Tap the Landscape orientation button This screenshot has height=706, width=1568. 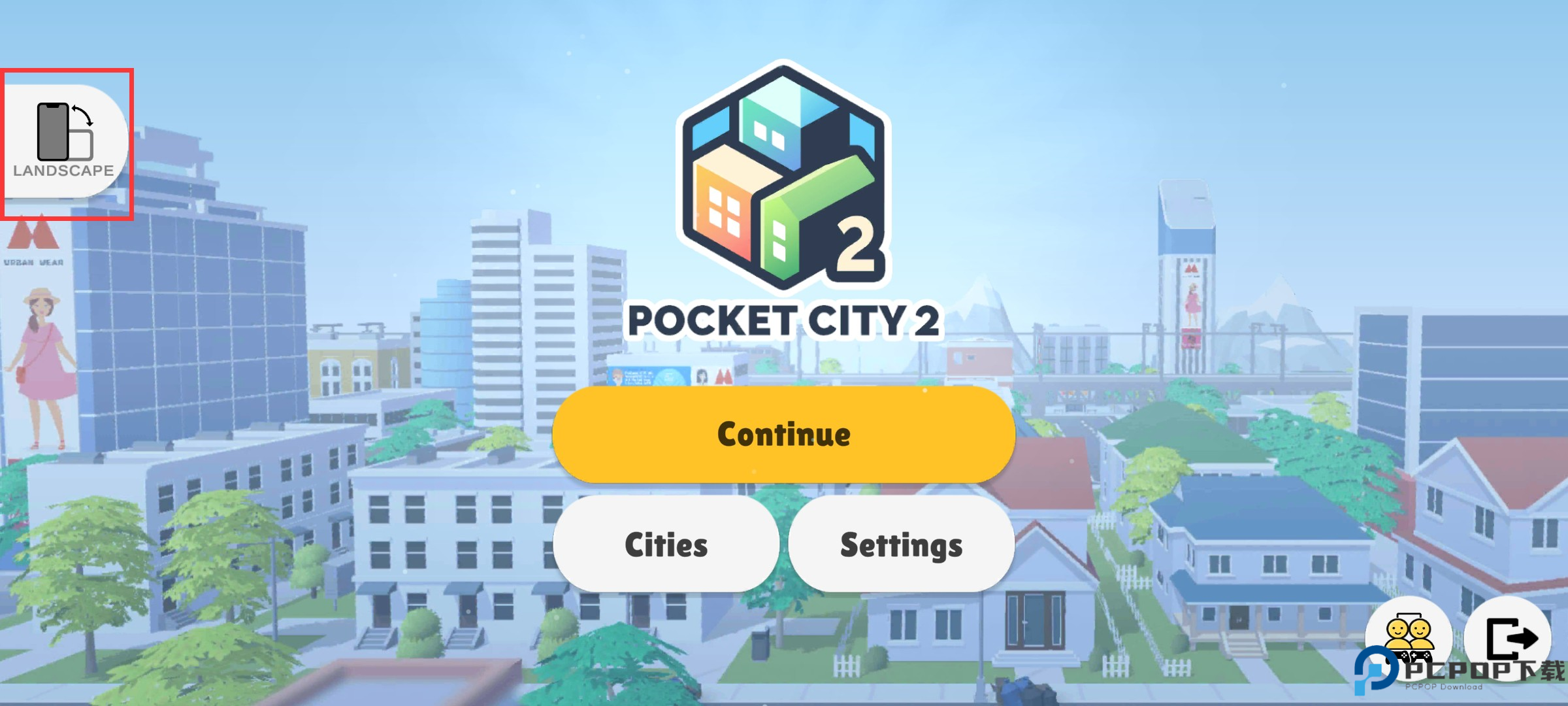coord(64,141)
